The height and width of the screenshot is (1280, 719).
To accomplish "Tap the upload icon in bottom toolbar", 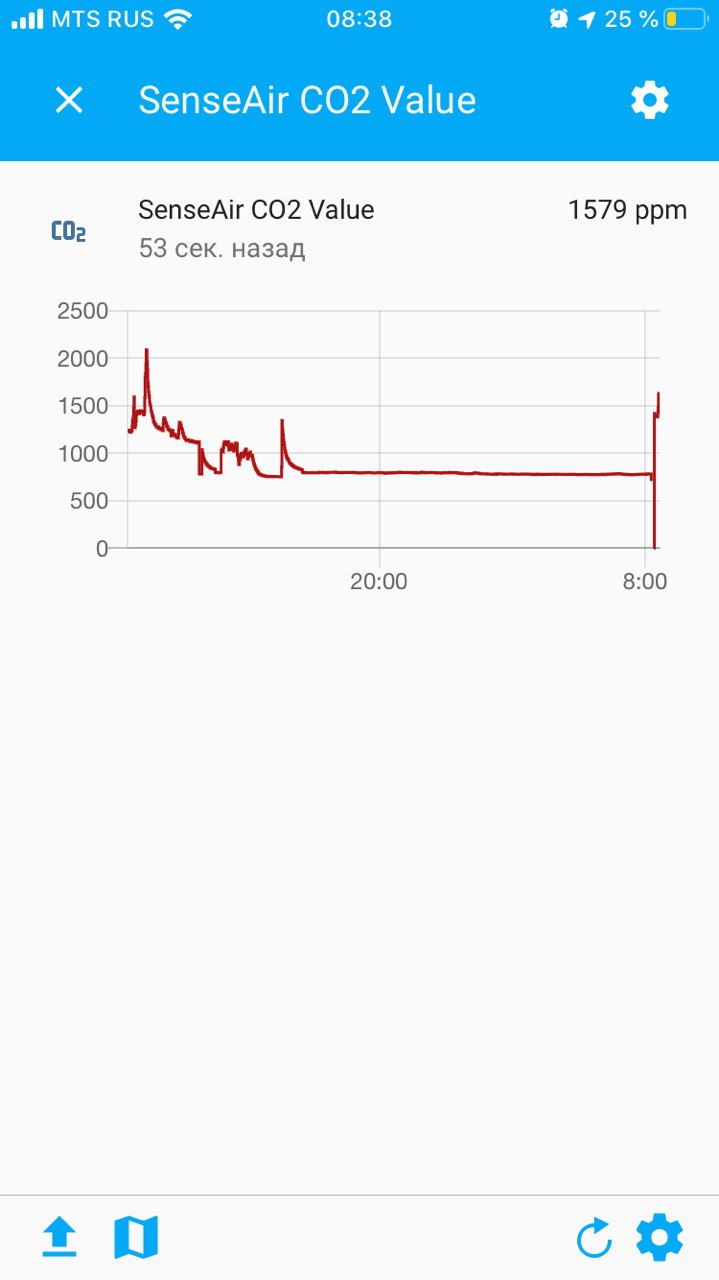I will (x=60, y=1238).
